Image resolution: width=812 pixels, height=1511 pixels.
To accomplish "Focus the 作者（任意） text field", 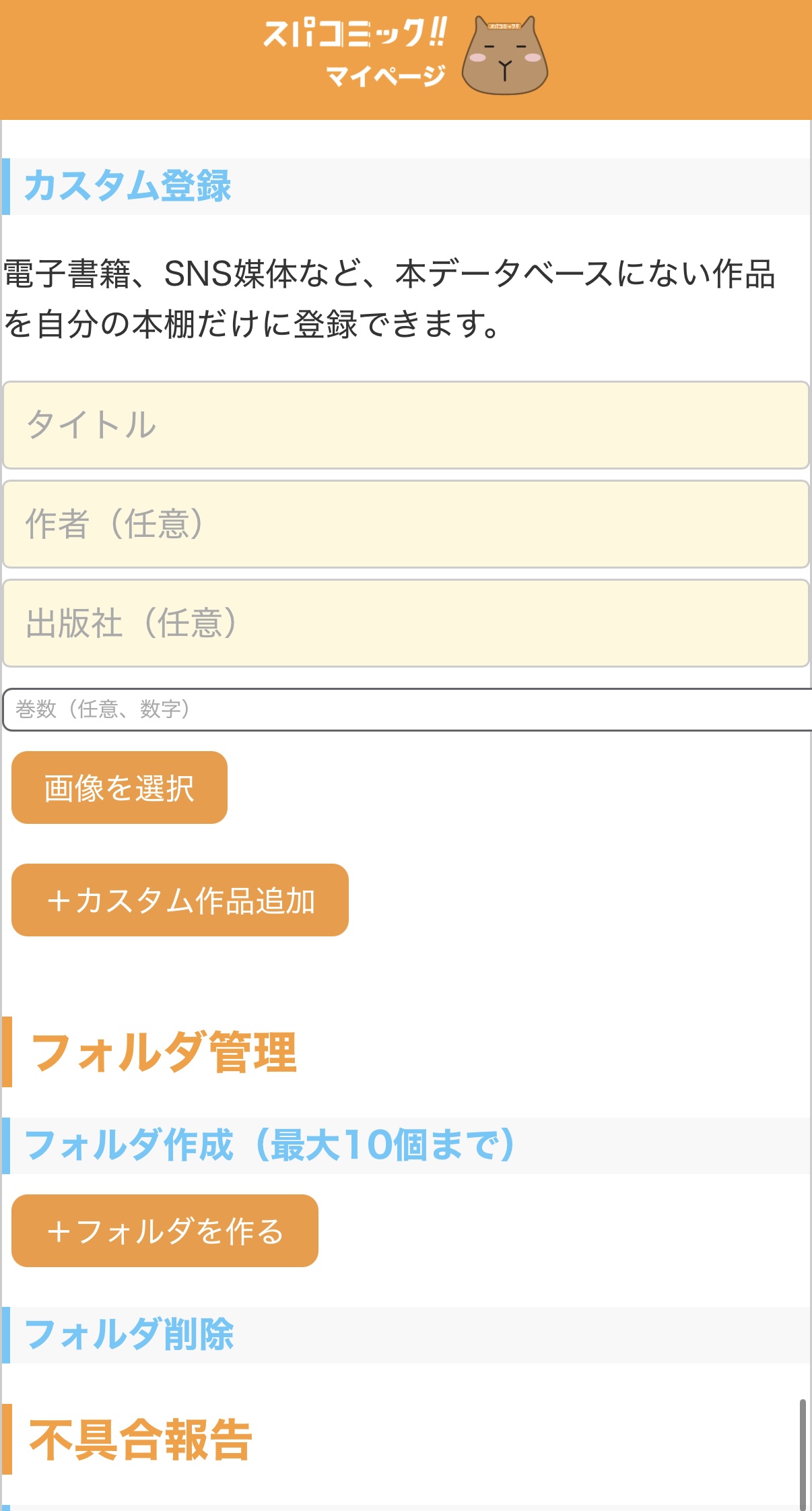I will click(x=406, y=524).
